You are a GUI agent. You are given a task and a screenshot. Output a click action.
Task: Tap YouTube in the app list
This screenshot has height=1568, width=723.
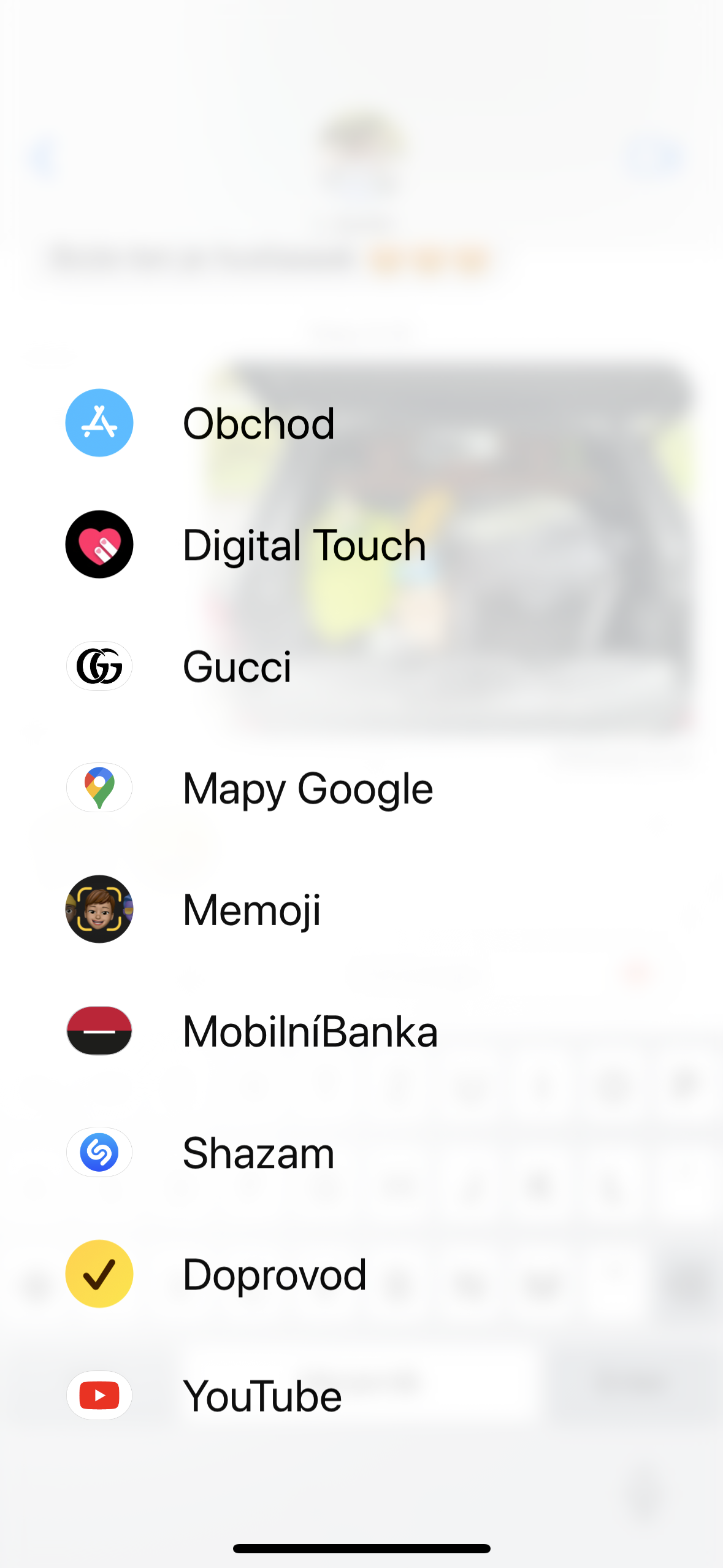(262, 1395)
